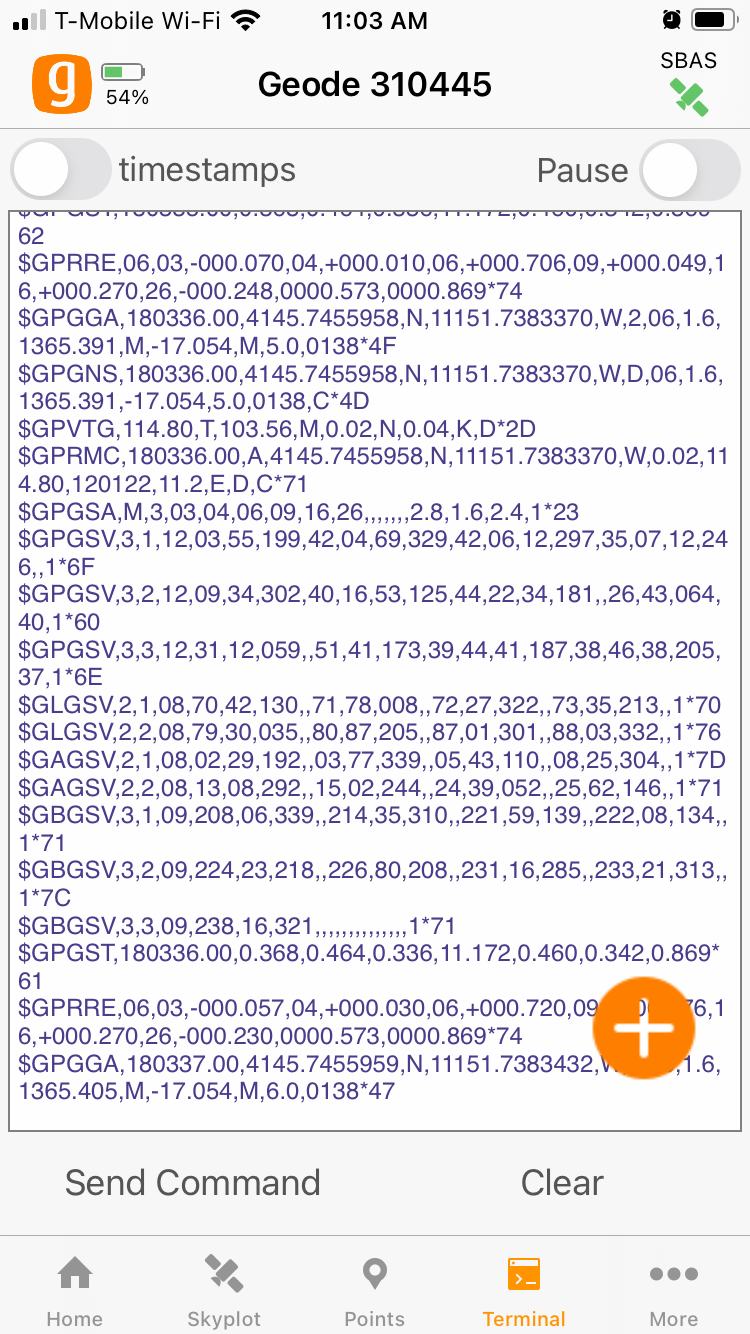Clear the terminal output
Image resolution: width=750 pixels, height=1334 pixels.
click(x=562, y=1183)
